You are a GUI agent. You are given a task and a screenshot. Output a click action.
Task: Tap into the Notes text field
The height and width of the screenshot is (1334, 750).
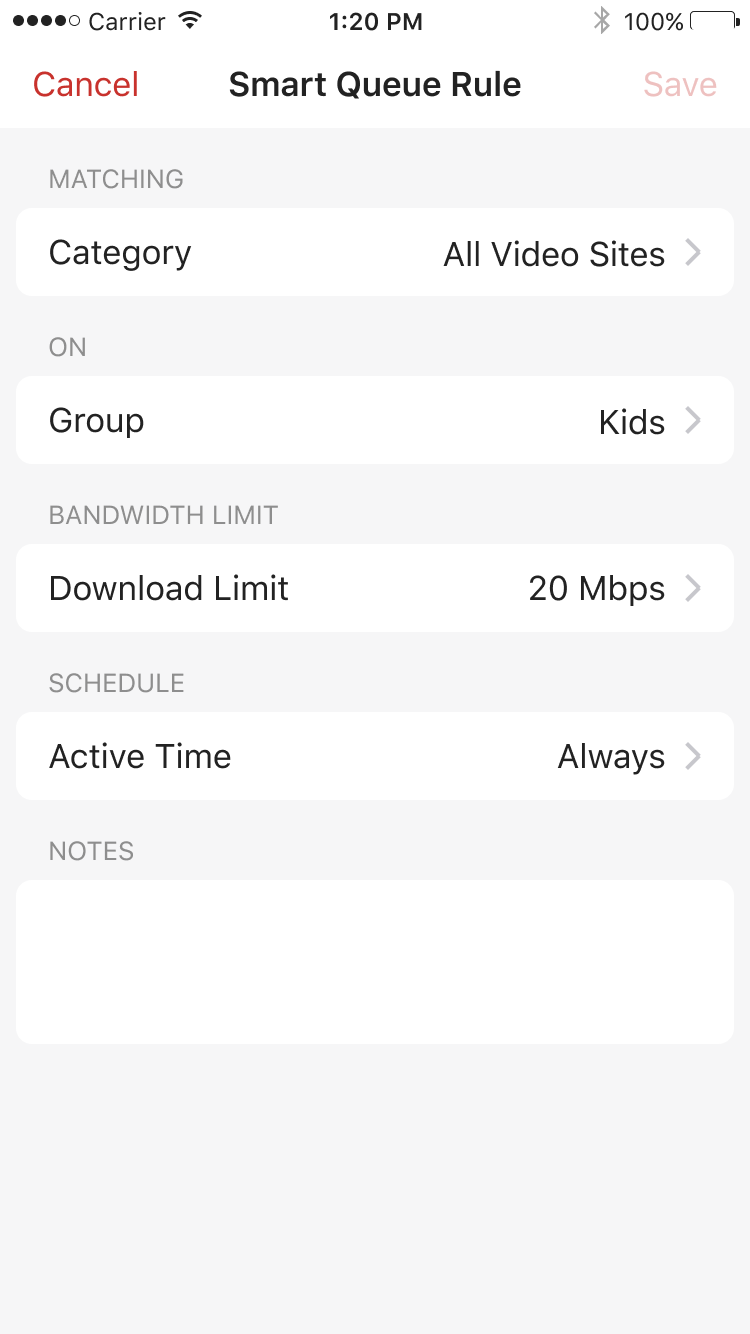click(375, 962)
